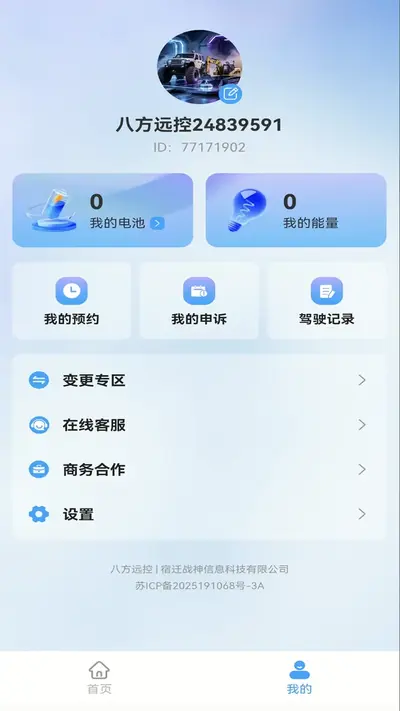
Task: Switch to the 首页 tab
Action: (99, 678)
